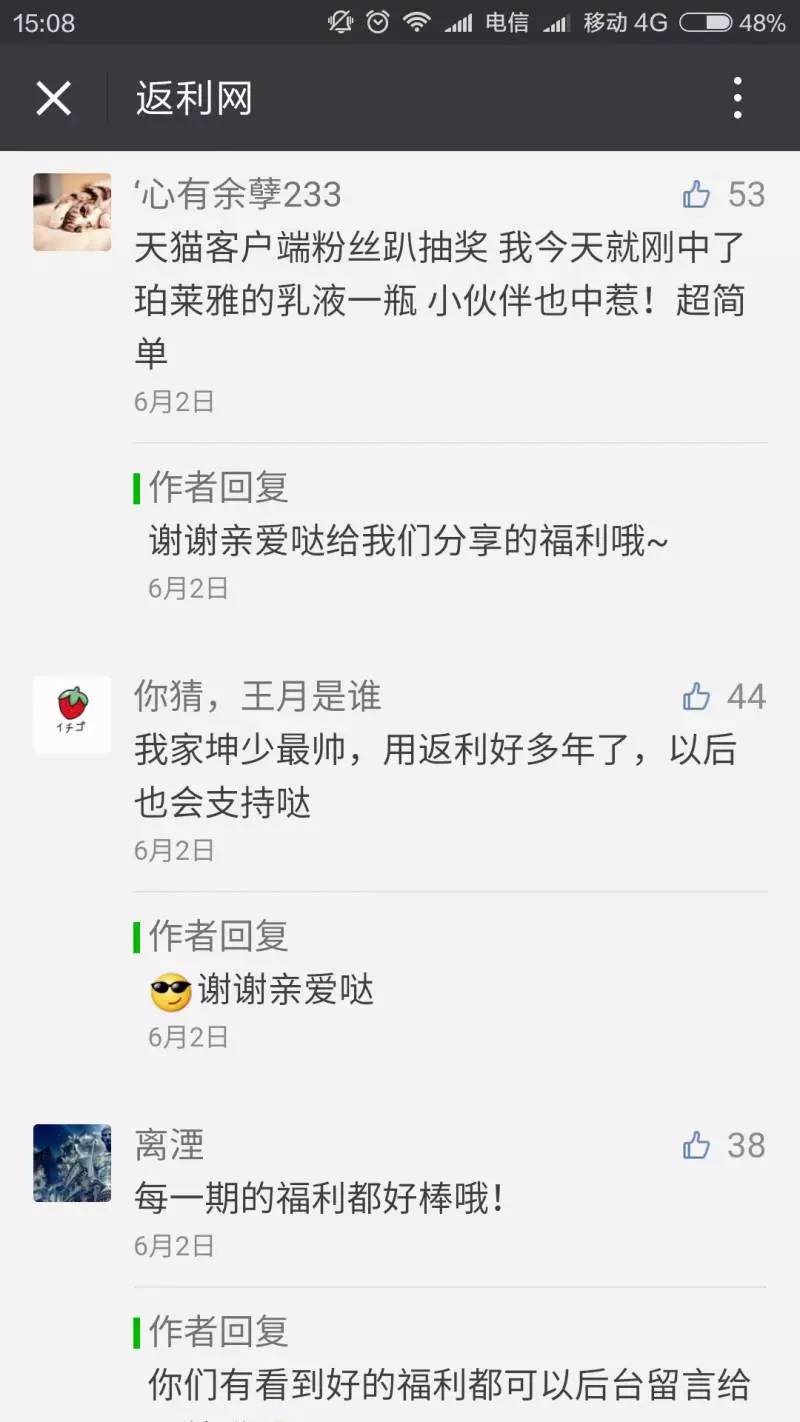Like '心有余孽233's comment with thumbs-up icon
Image resolution: width=800 pixels, height=1422 pixels.
click(x=698, y=196)
